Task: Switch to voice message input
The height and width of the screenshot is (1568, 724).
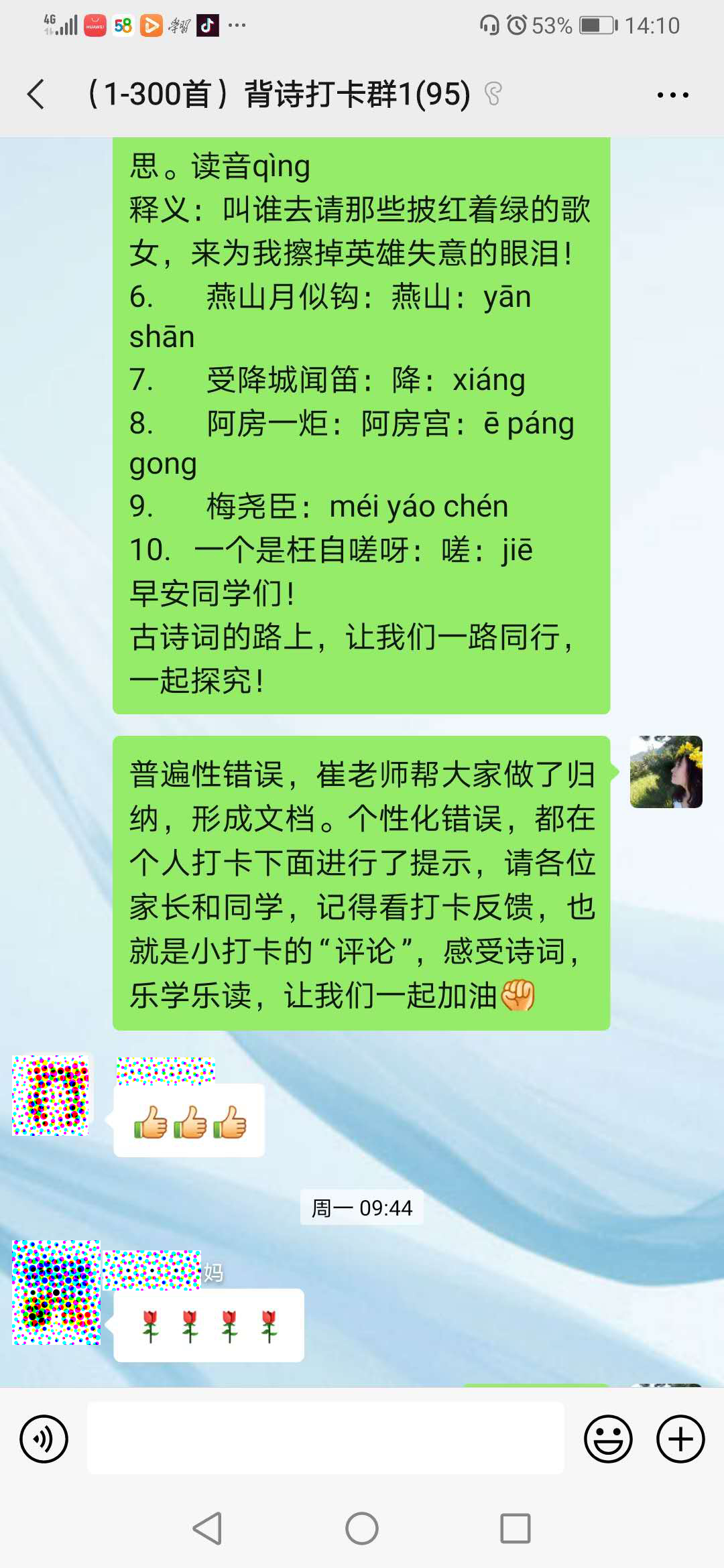Action: [x=44, y=1439]
